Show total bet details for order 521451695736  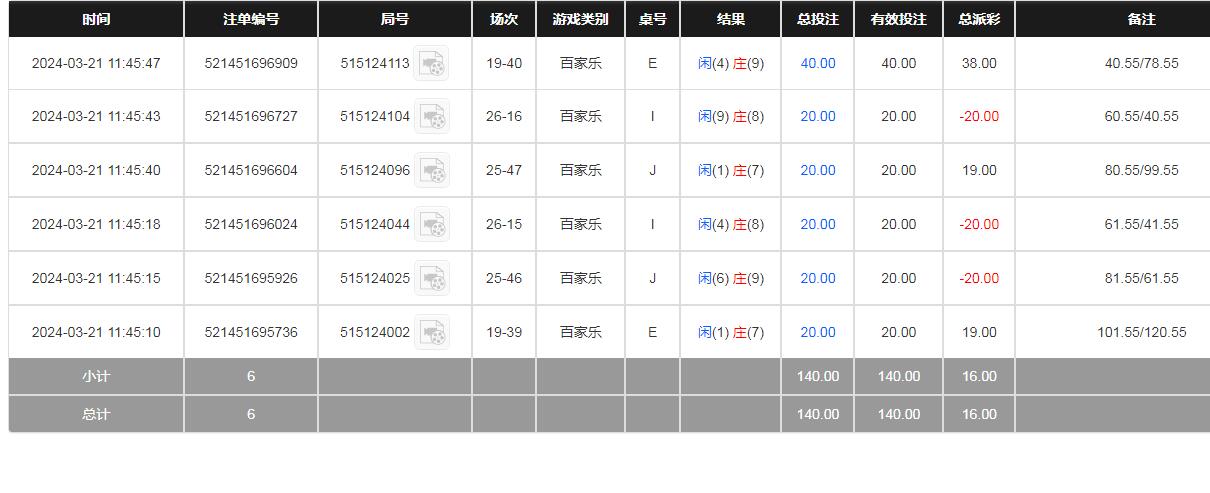coord(817,332)
